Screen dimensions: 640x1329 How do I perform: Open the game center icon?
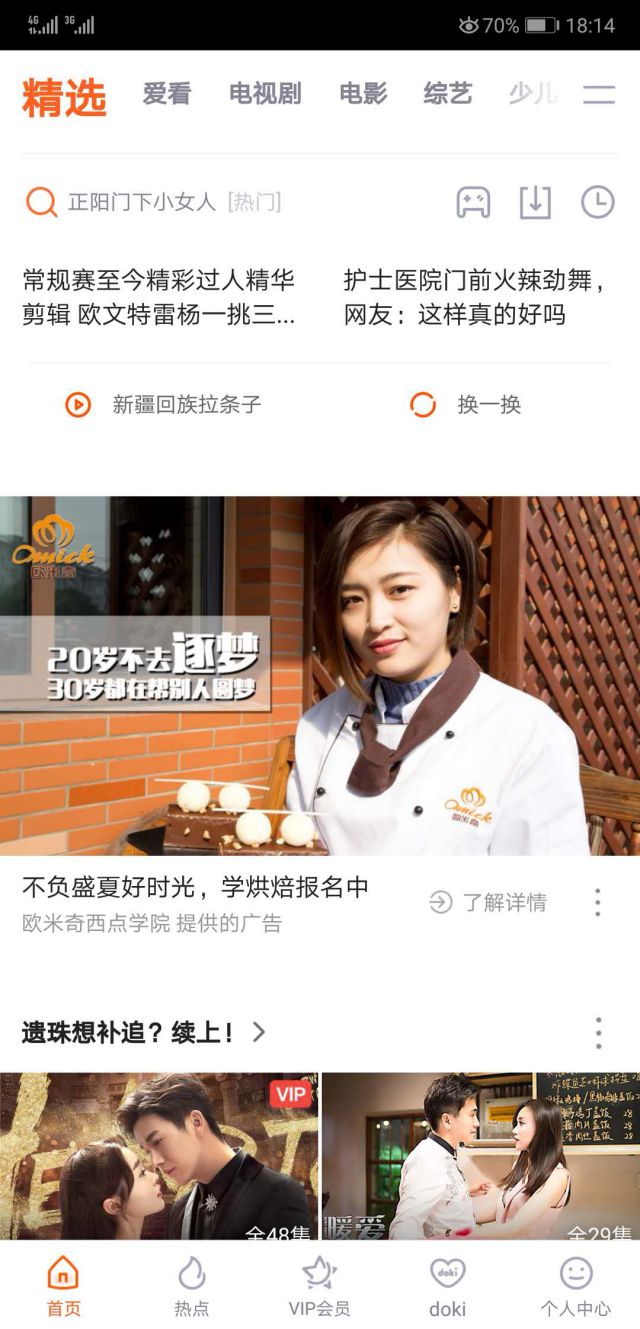tap(473, 203)
